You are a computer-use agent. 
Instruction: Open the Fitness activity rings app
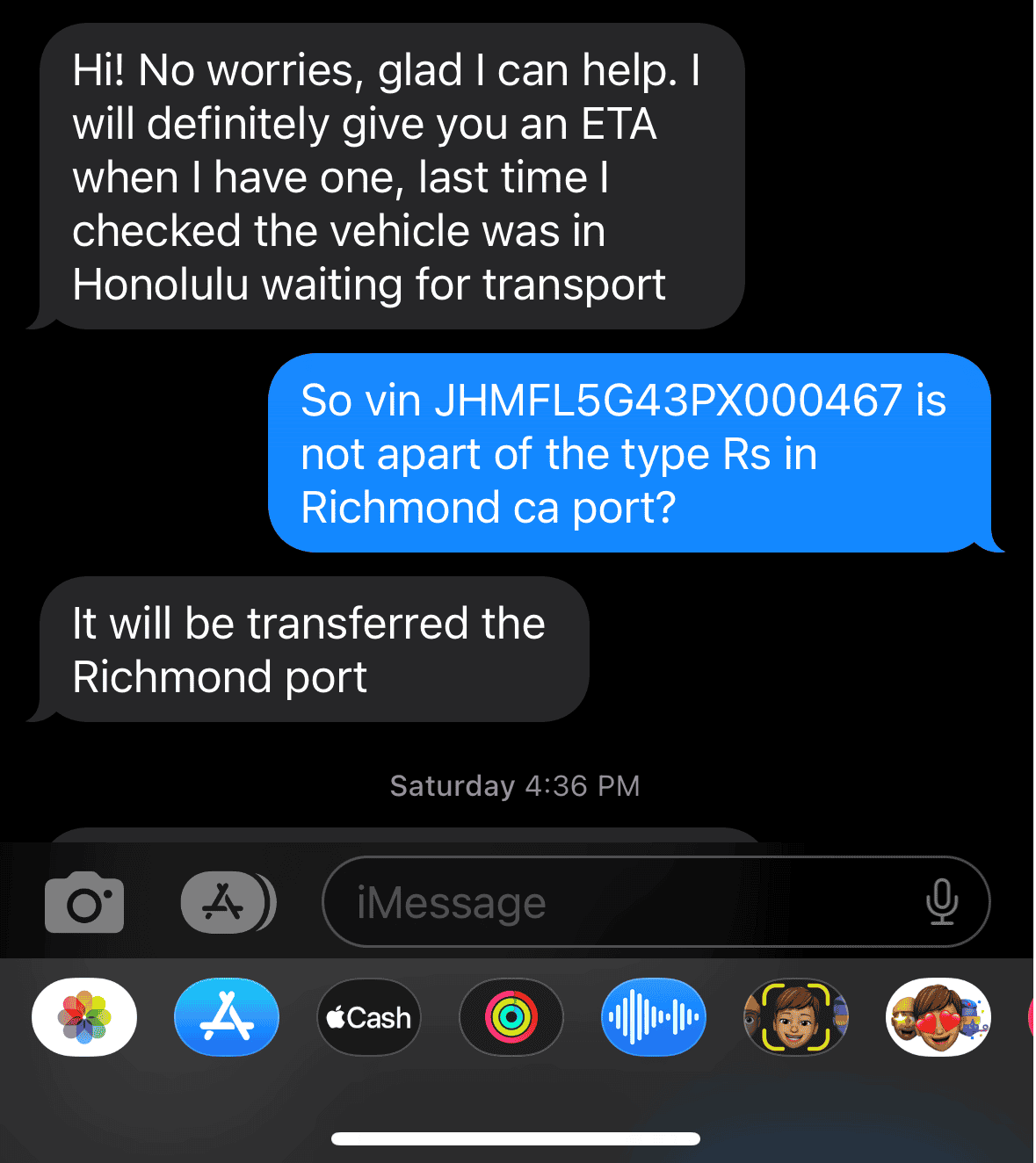511,1017
